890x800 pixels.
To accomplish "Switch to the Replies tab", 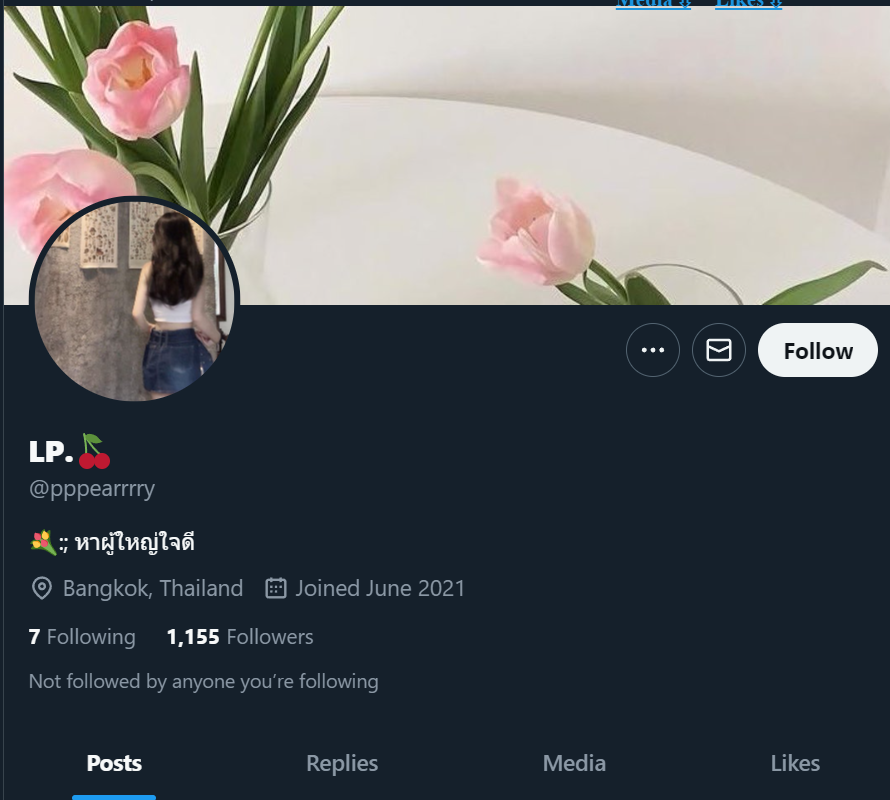I will [x=342, y=763].
